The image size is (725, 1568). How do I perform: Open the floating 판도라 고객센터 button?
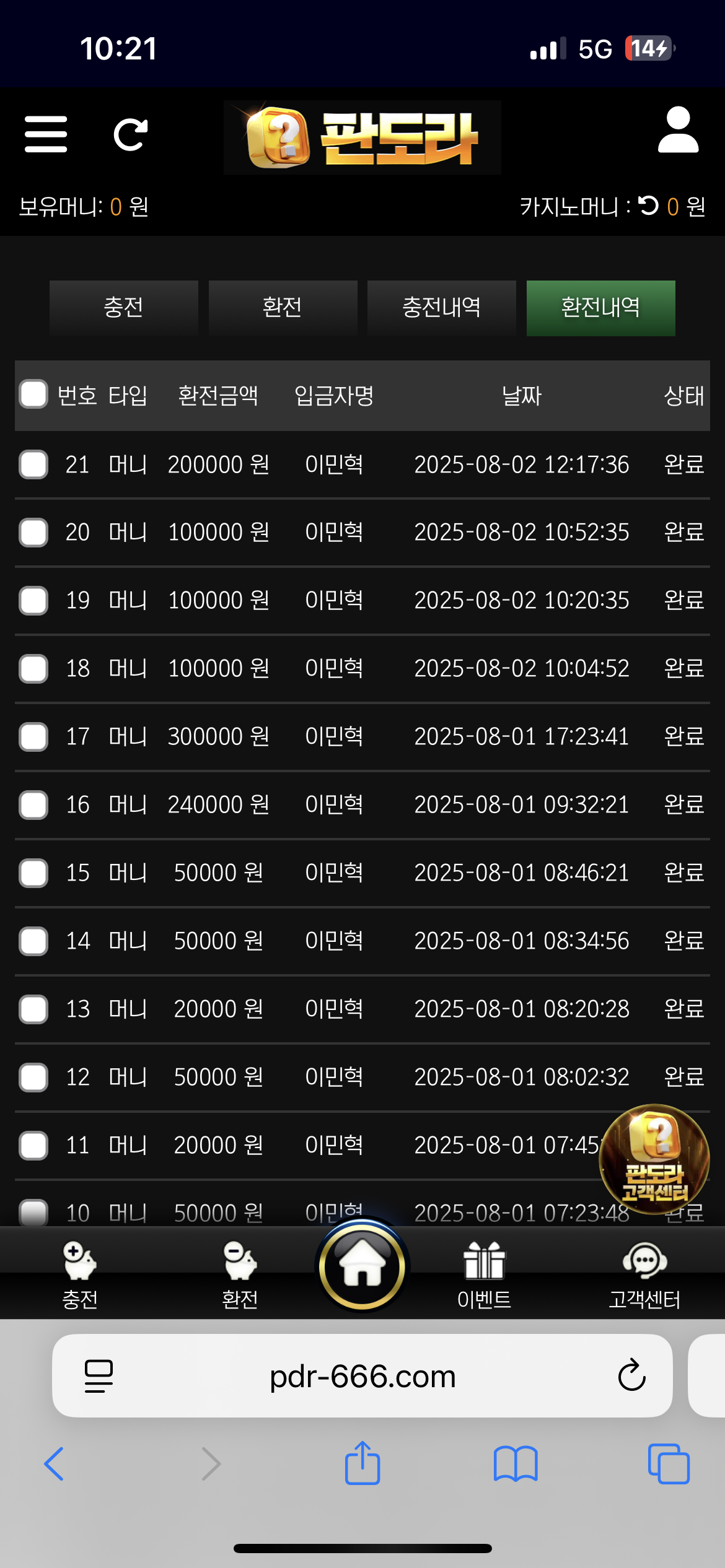[x=654, y=1159]
